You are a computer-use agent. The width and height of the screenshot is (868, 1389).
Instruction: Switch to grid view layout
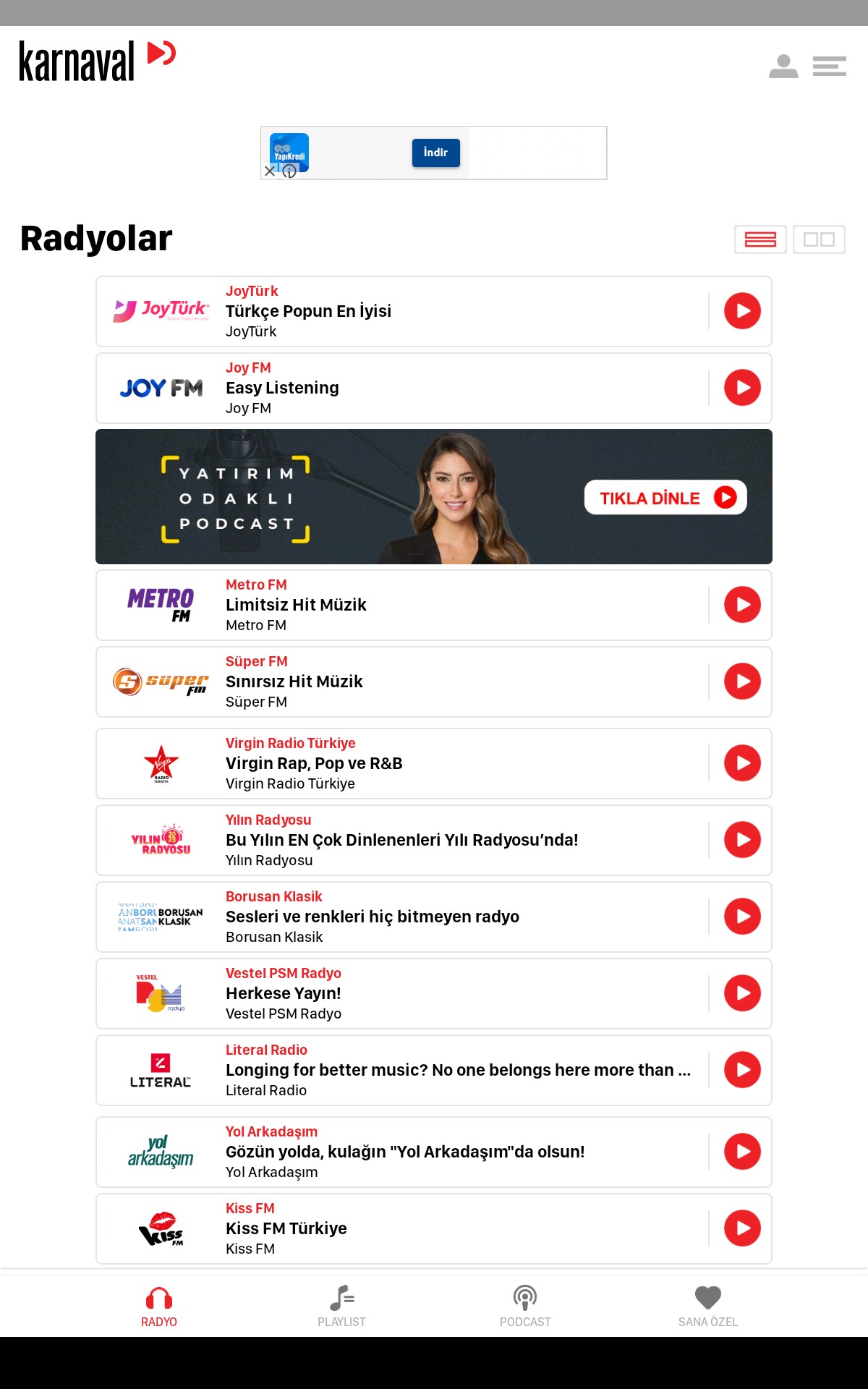click(x=819, y=239)
